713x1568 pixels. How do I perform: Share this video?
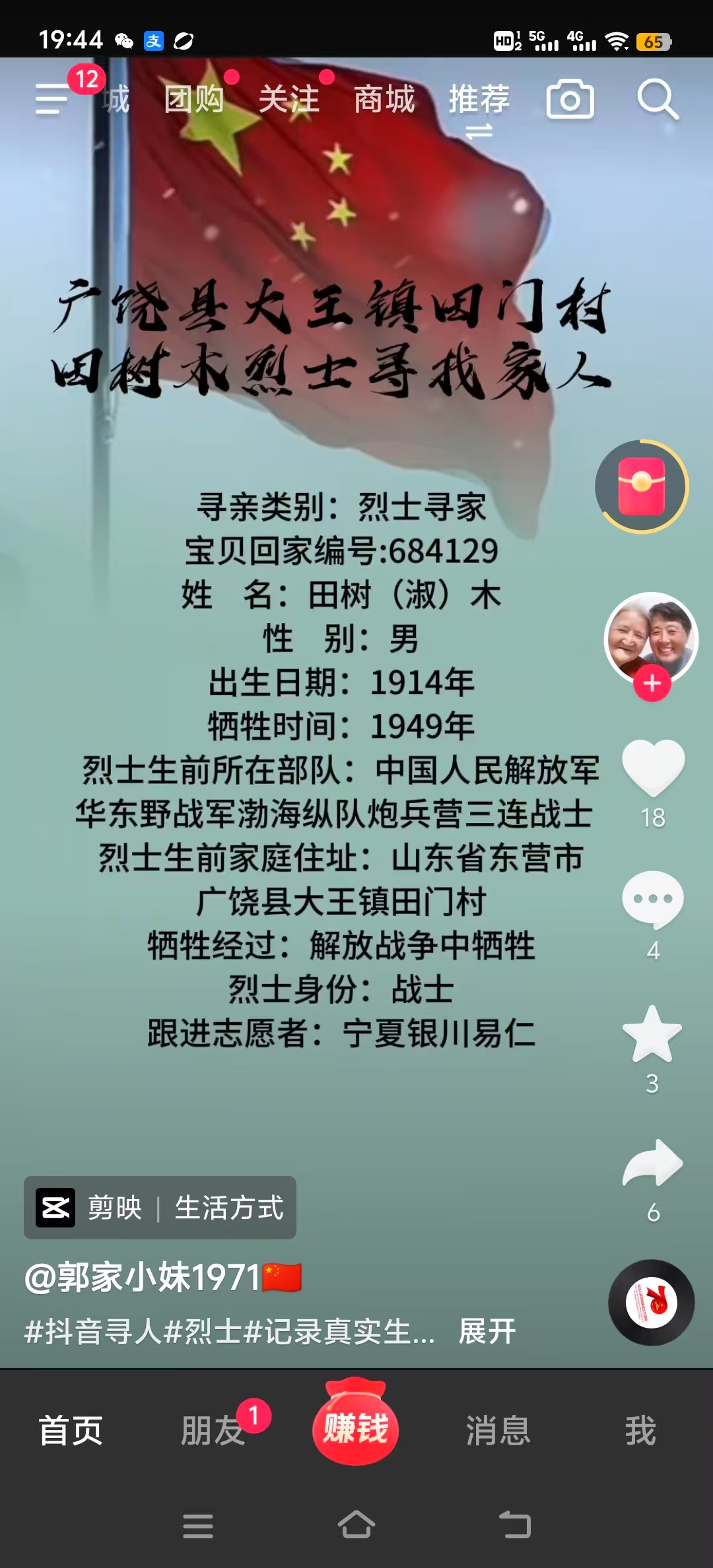pyautogui.click(x=653, y=1163)
